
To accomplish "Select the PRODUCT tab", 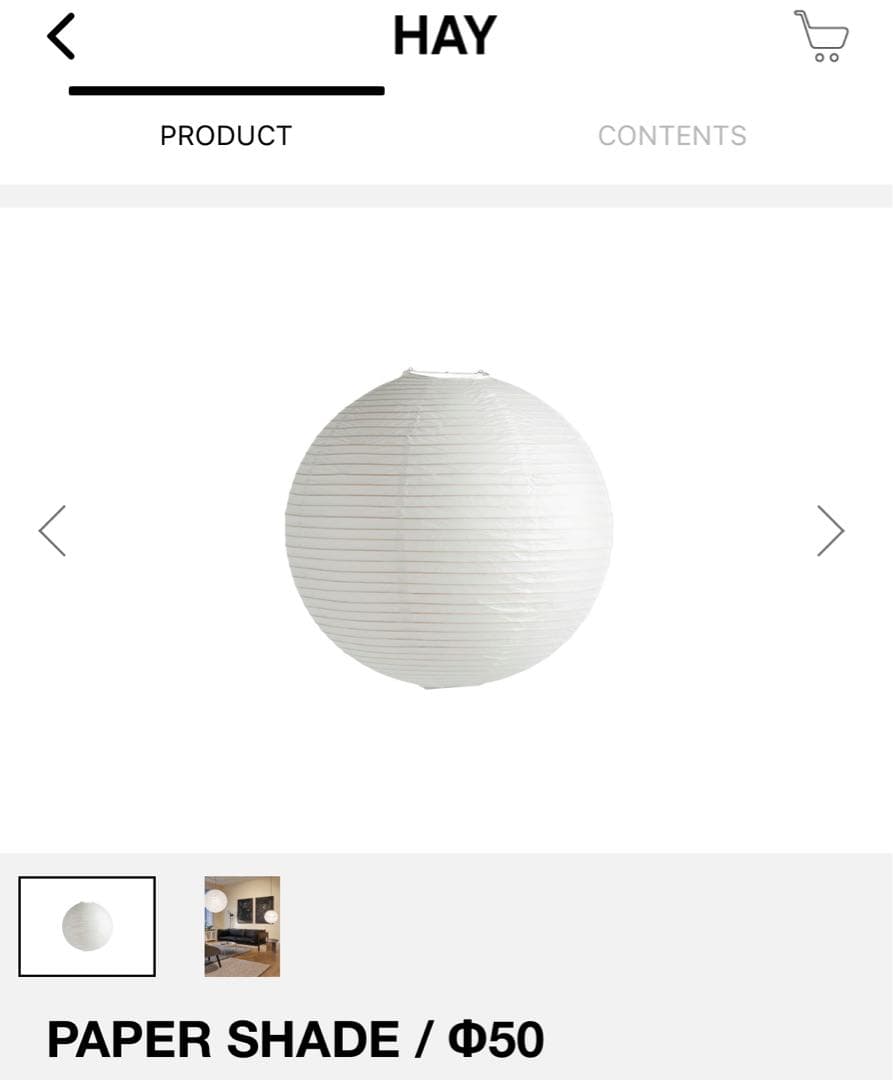I will (226, 136).
